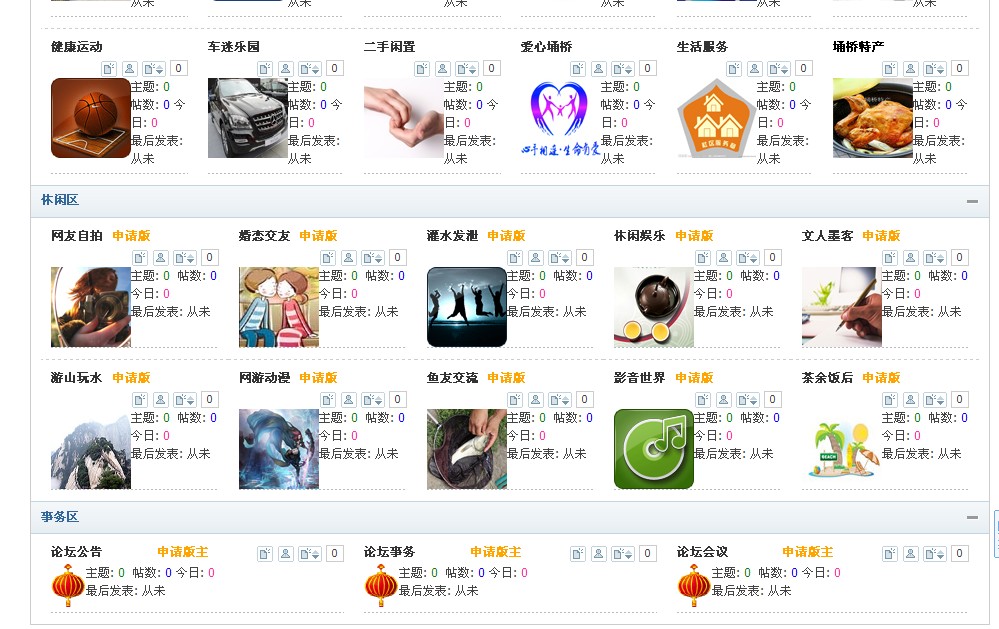999x629 pixels.
Task: Open the 影音世界 forum thumbnail
Action: 653,449
